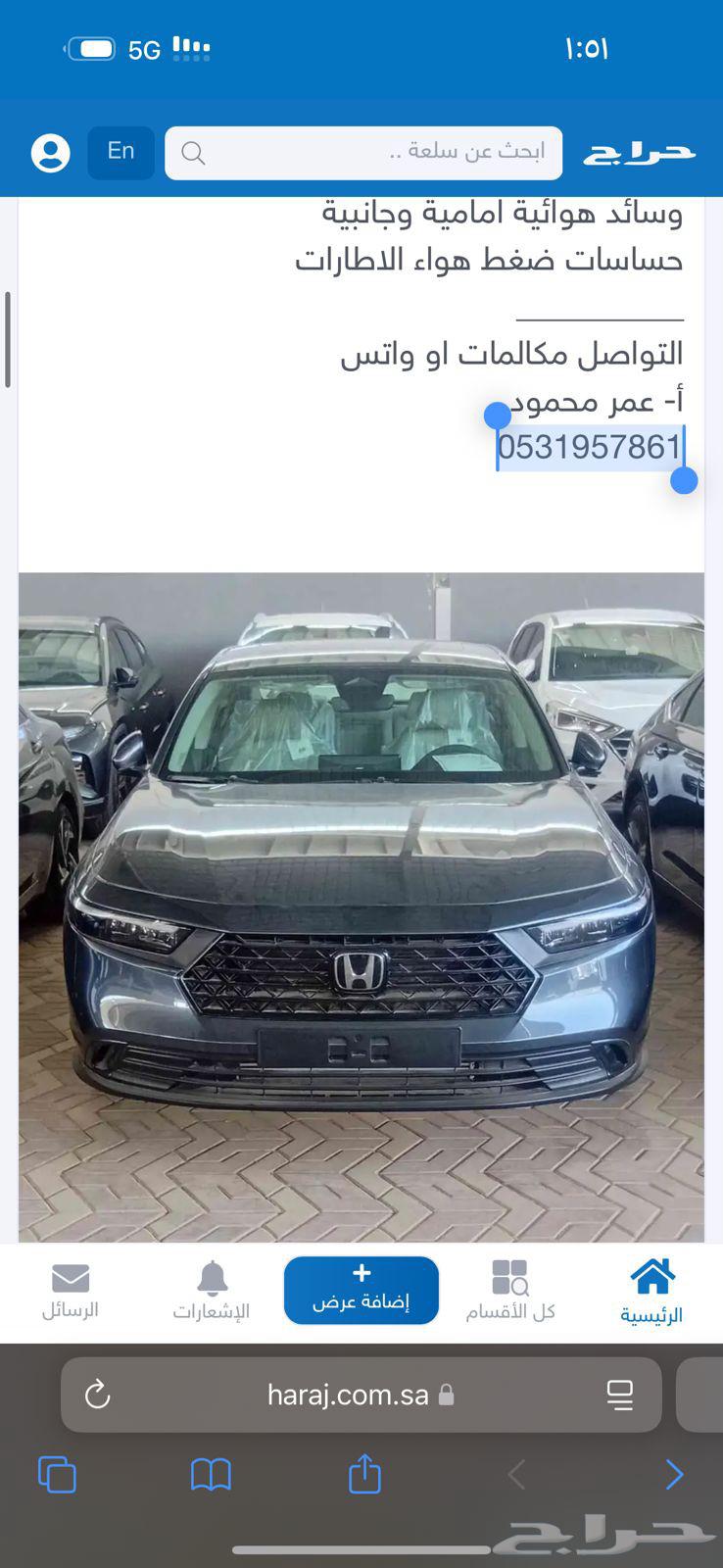Open Safari reader page settings icon

(619, 1395)
